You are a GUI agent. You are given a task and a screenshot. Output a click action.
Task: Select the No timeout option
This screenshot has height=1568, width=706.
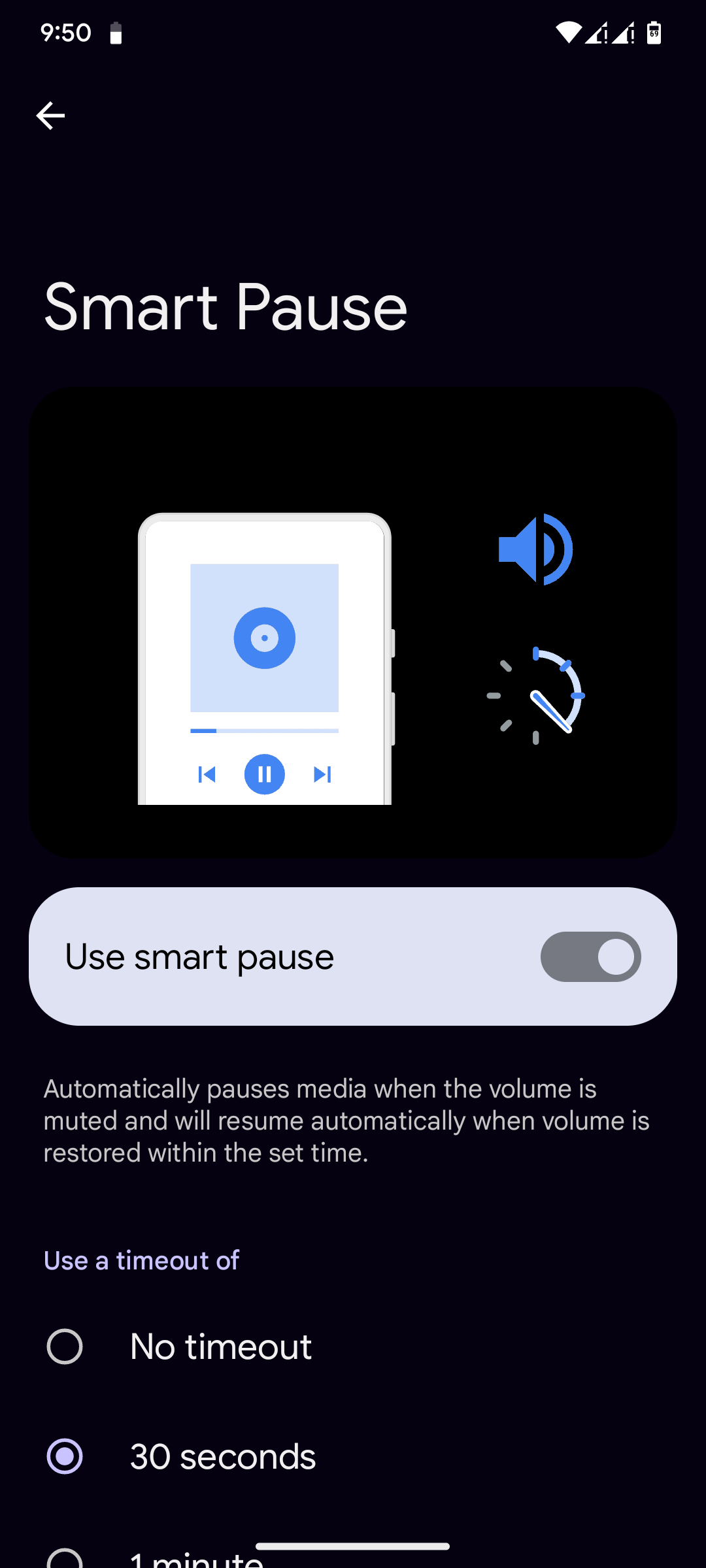click(65, 1347)
